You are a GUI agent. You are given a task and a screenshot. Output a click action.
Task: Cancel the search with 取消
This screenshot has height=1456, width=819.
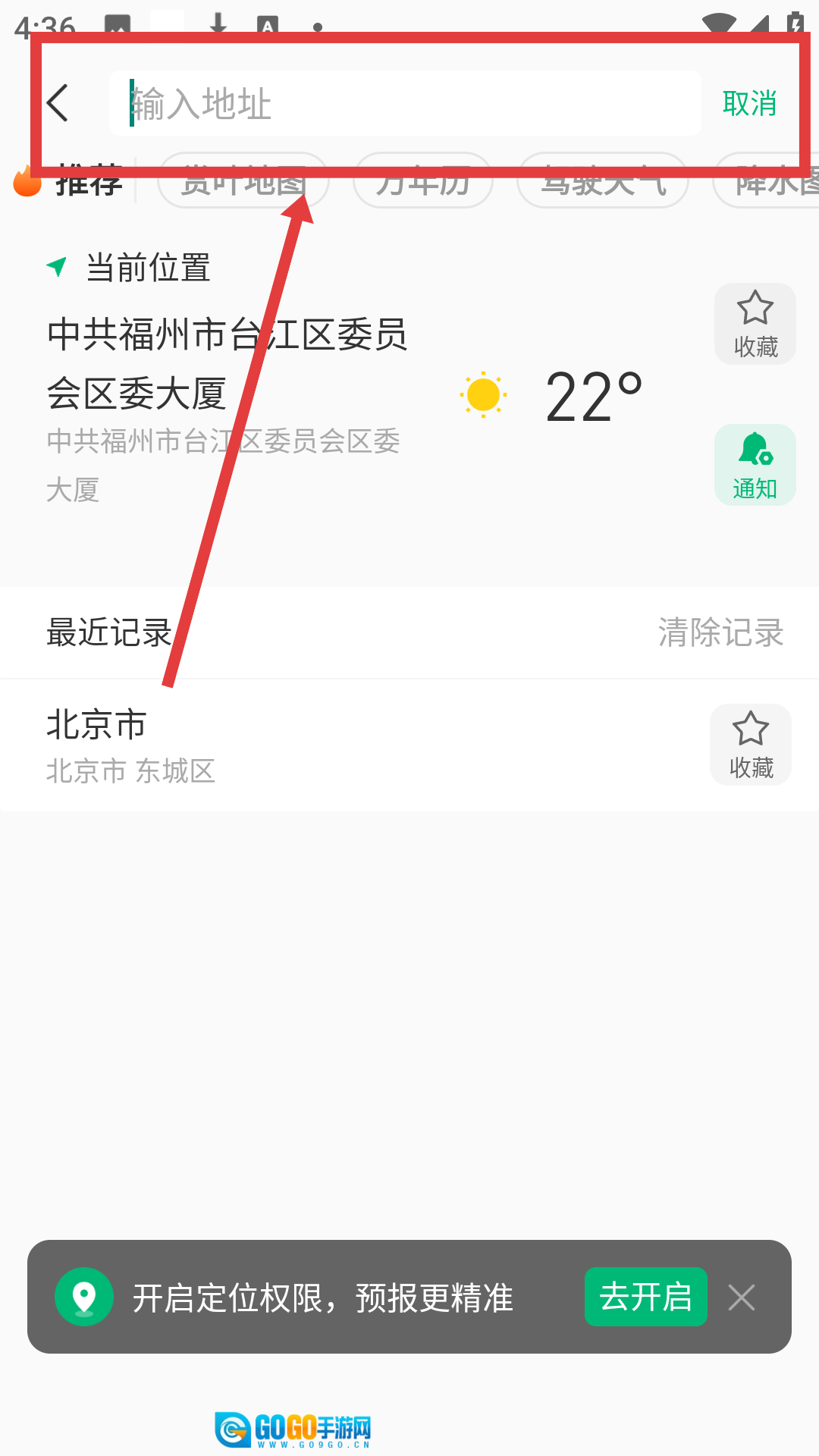point(749,103)
